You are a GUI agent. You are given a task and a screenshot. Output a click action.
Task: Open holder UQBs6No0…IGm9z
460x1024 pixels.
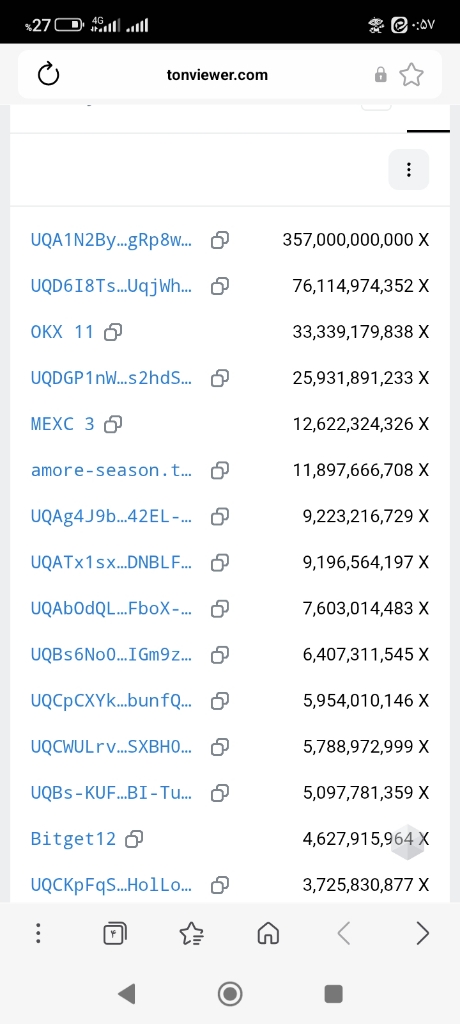pos(112,654)
